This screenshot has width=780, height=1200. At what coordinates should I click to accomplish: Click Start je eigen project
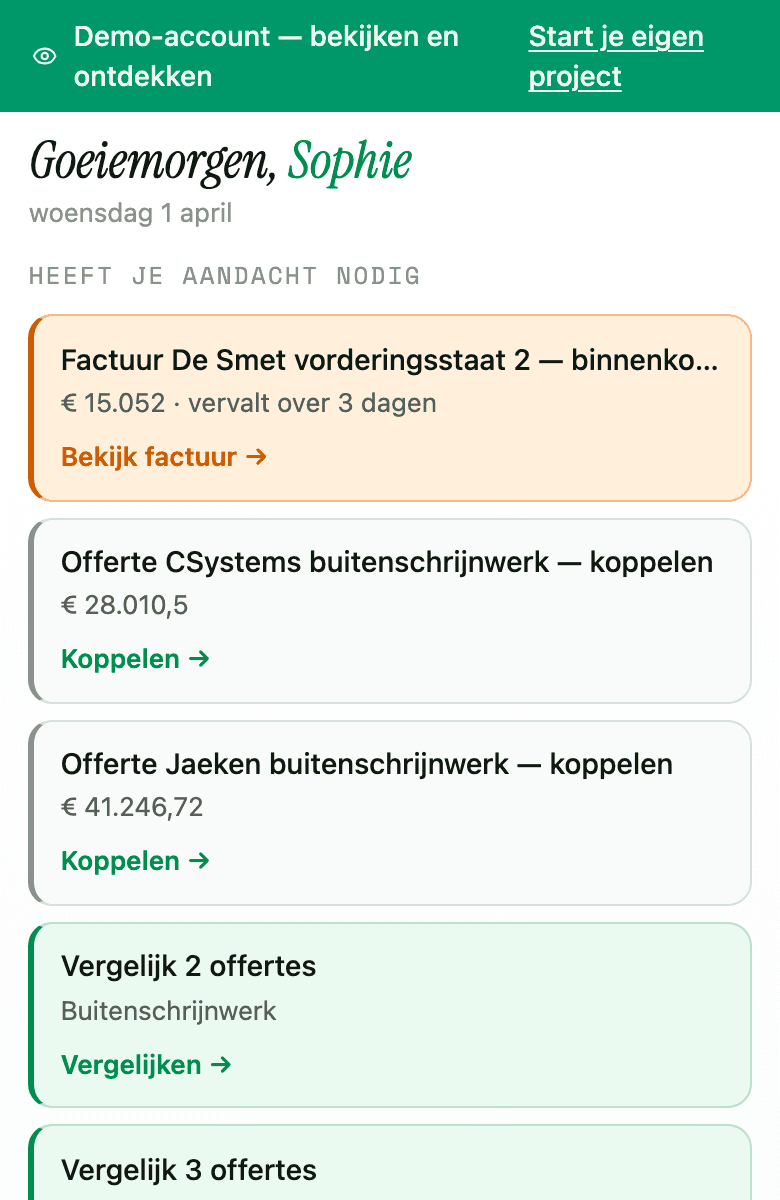(x=615, y=56)
